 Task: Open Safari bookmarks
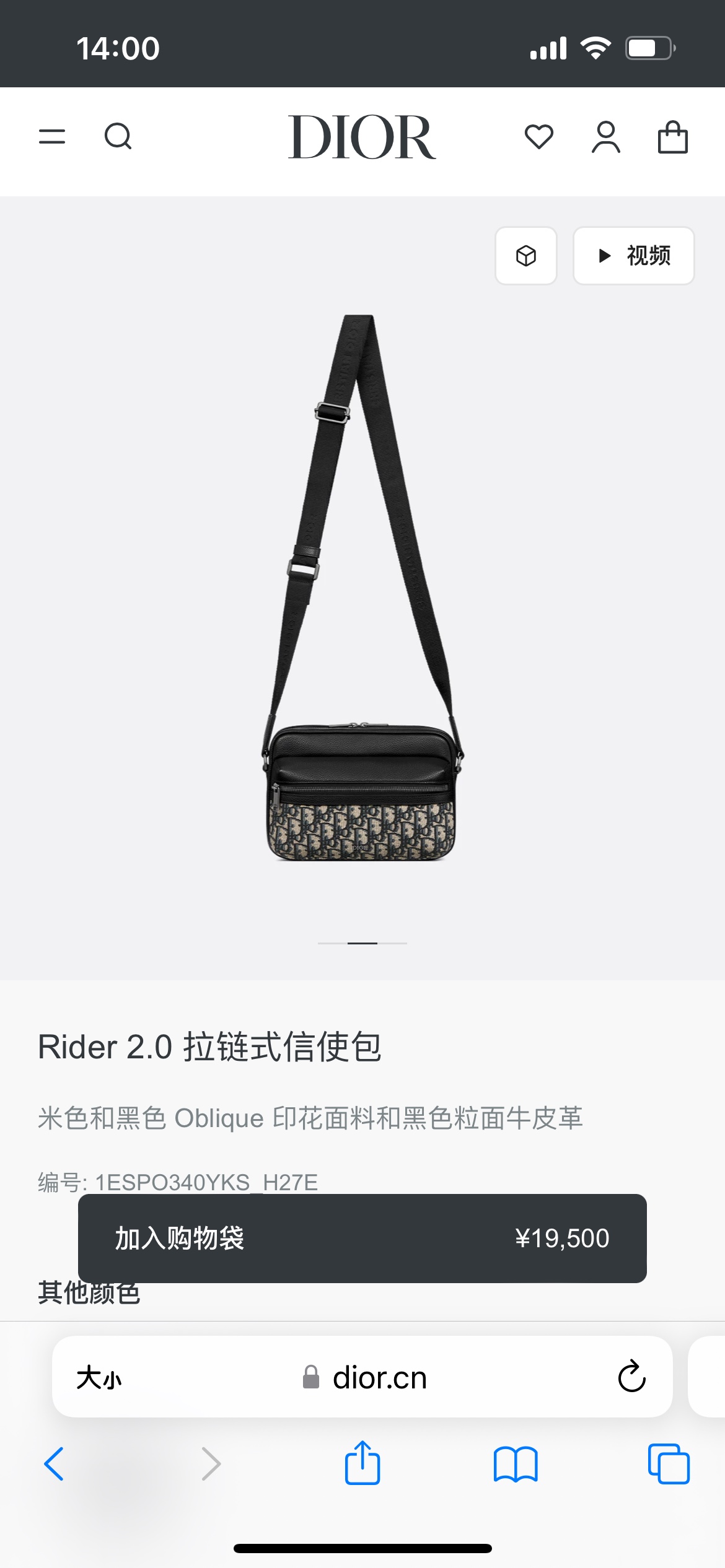click(516, 1465)
